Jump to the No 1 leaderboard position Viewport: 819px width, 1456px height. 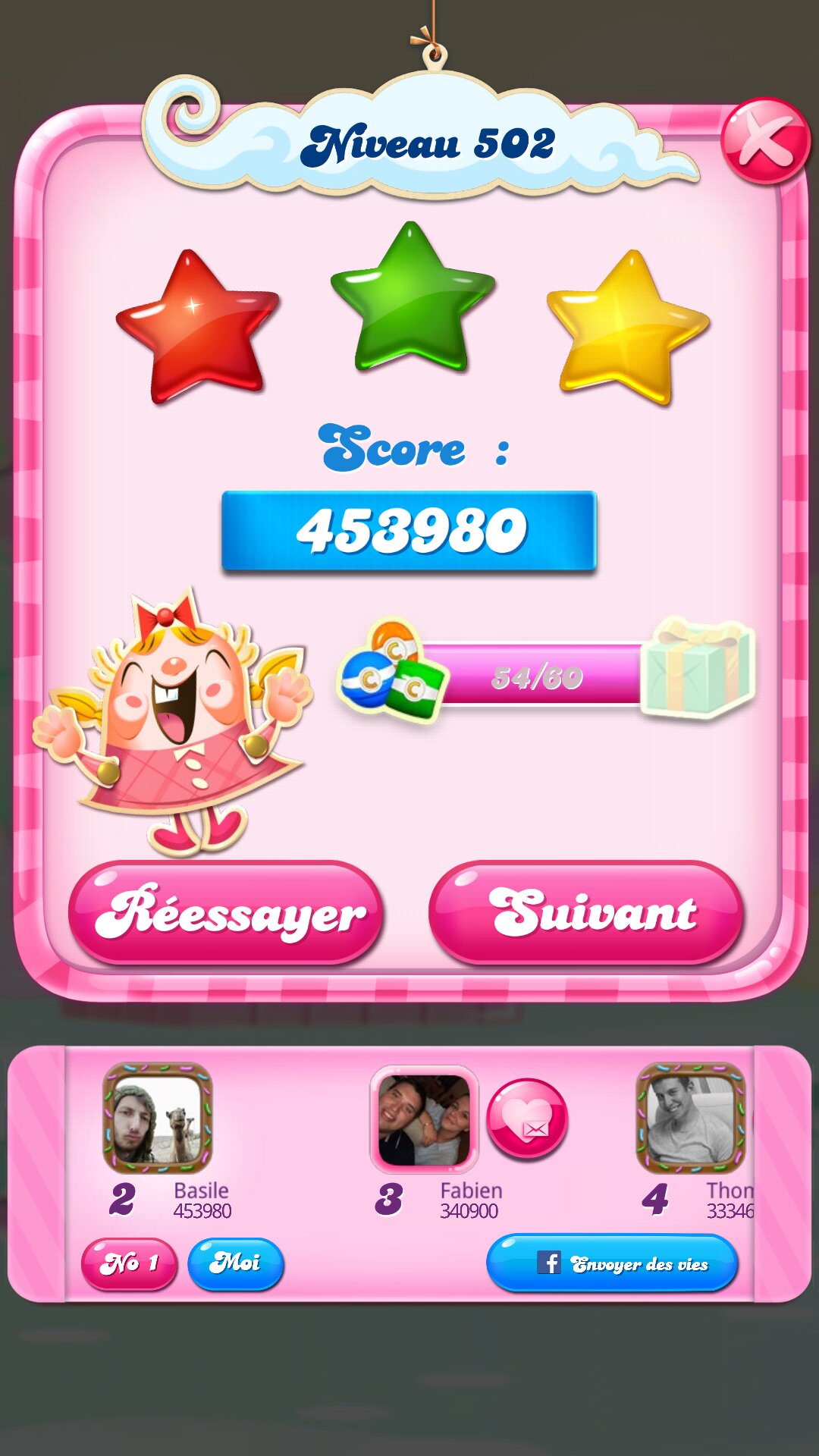(x=129, y=1263)
